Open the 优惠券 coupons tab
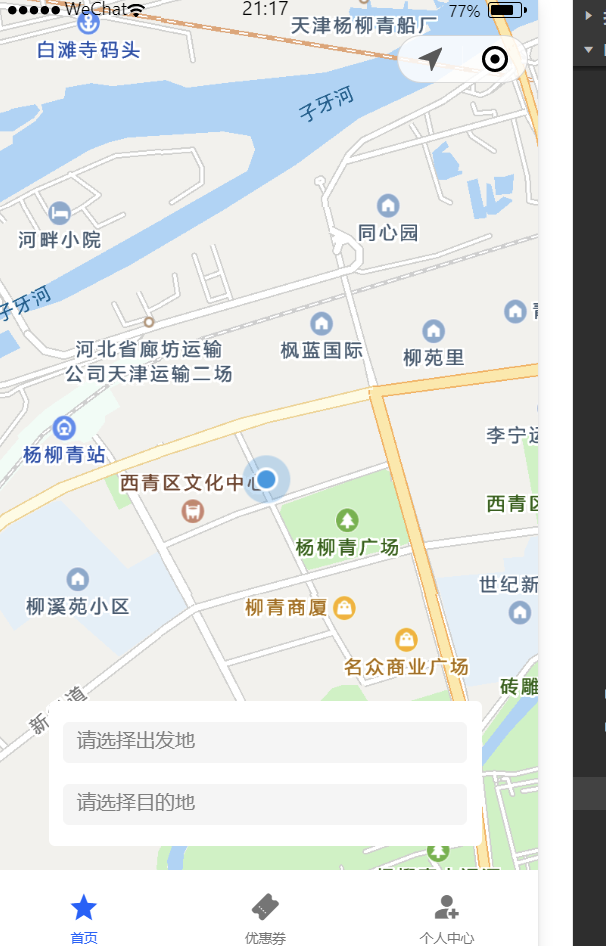 tap(265, 917)
